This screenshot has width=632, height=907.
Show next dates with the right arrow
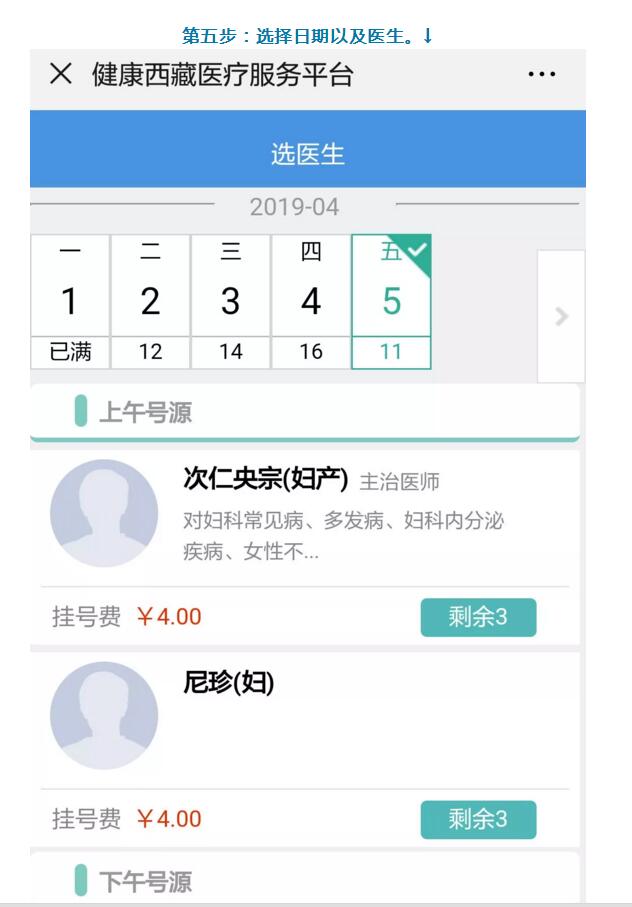(561, 316)
